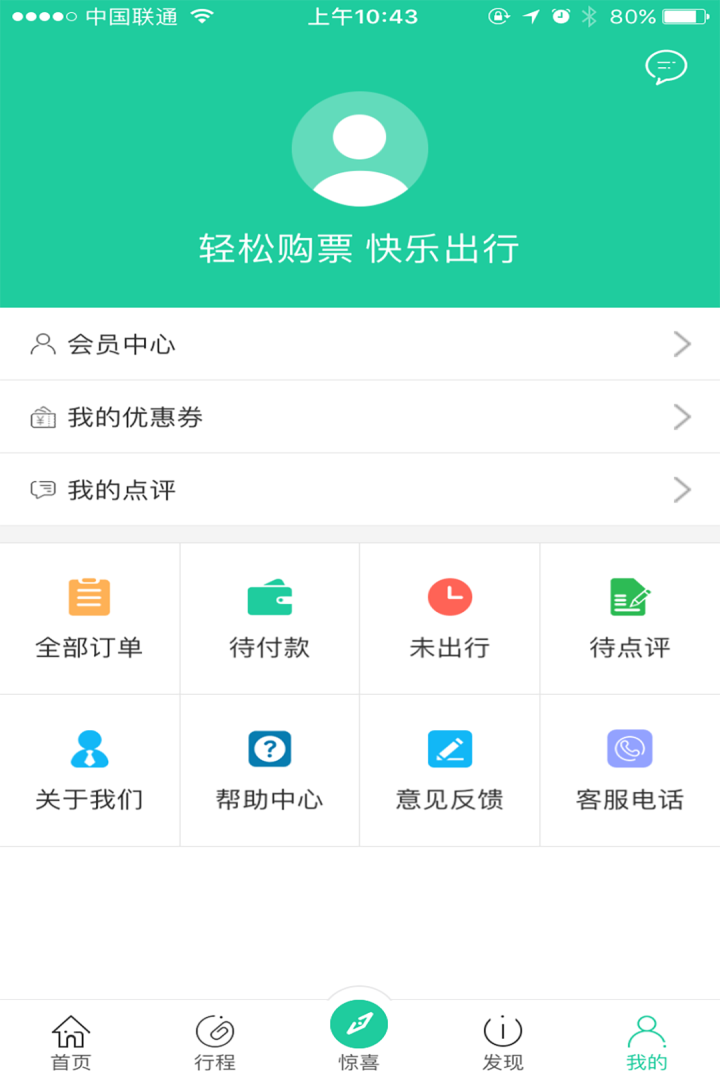Select the 待点评 review icon
720x1080 pixels.
point(628,595)
